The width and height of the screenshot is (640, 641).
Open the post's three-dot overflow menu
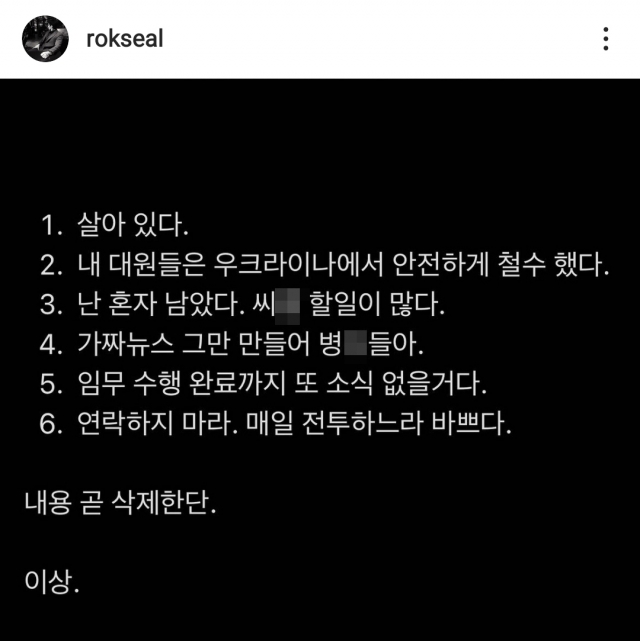(605, 39)
